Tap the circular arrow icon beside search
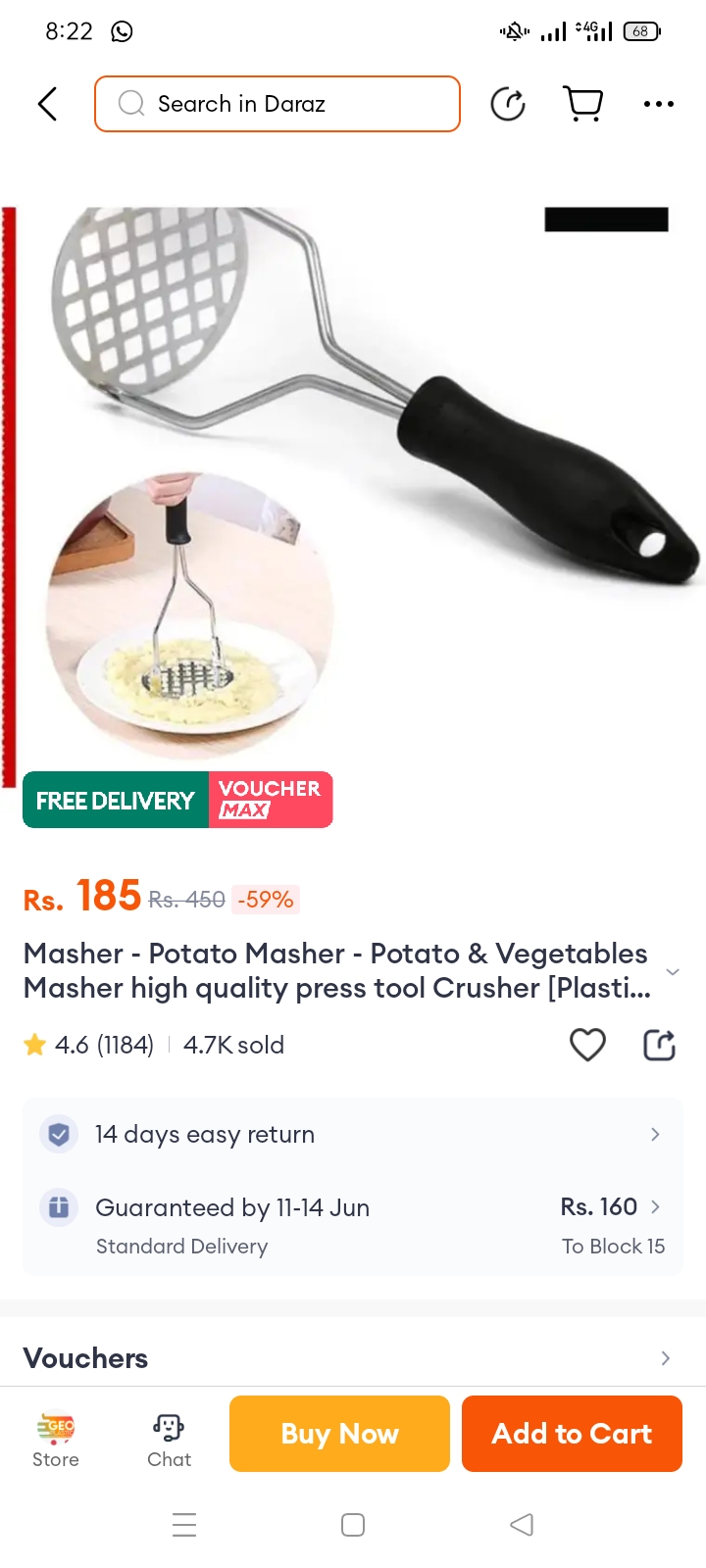The width and height of the screenshot is (706, 1568). pos(508,104)
